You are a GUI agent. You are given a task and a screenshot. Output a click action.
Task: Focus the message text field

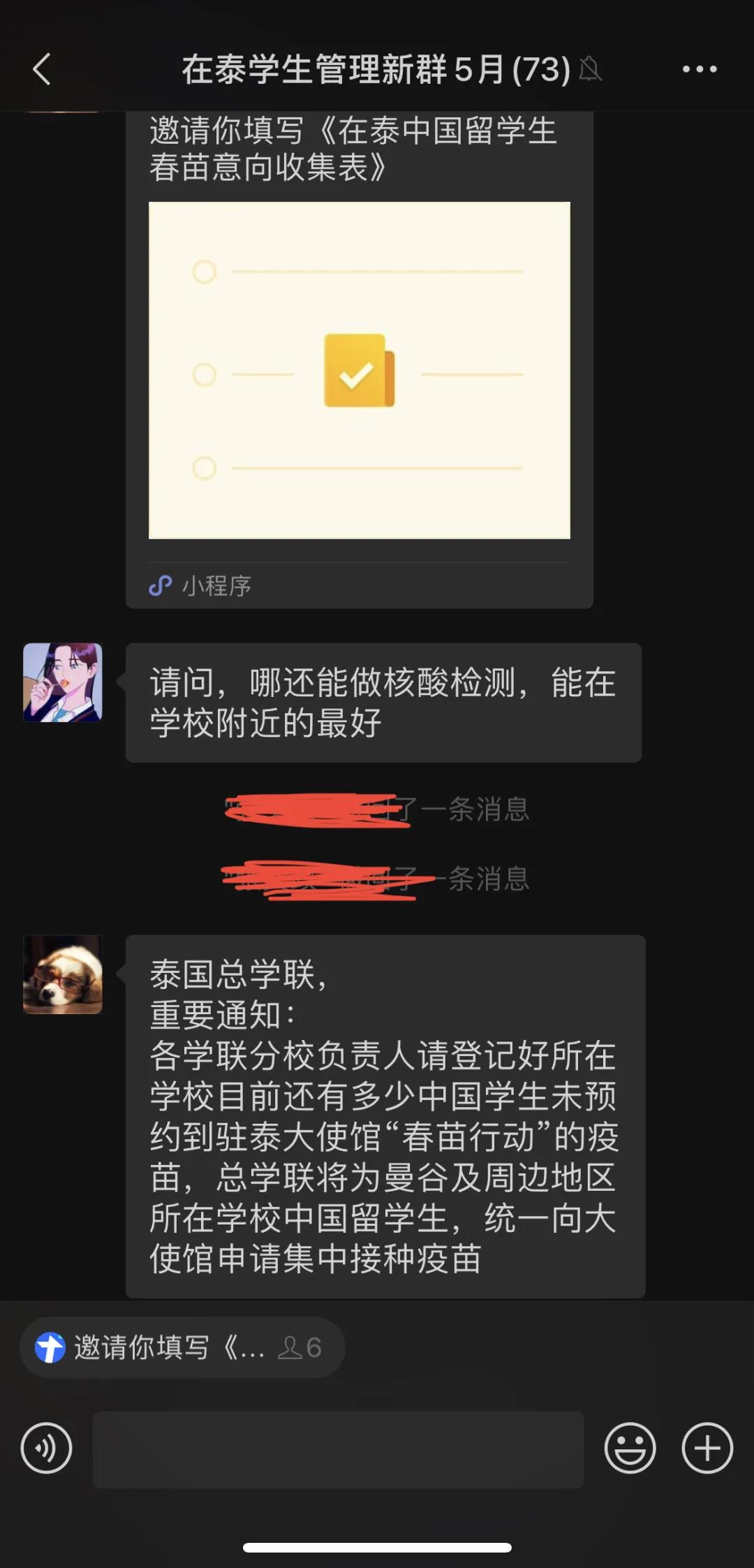tap(338, 1449)
